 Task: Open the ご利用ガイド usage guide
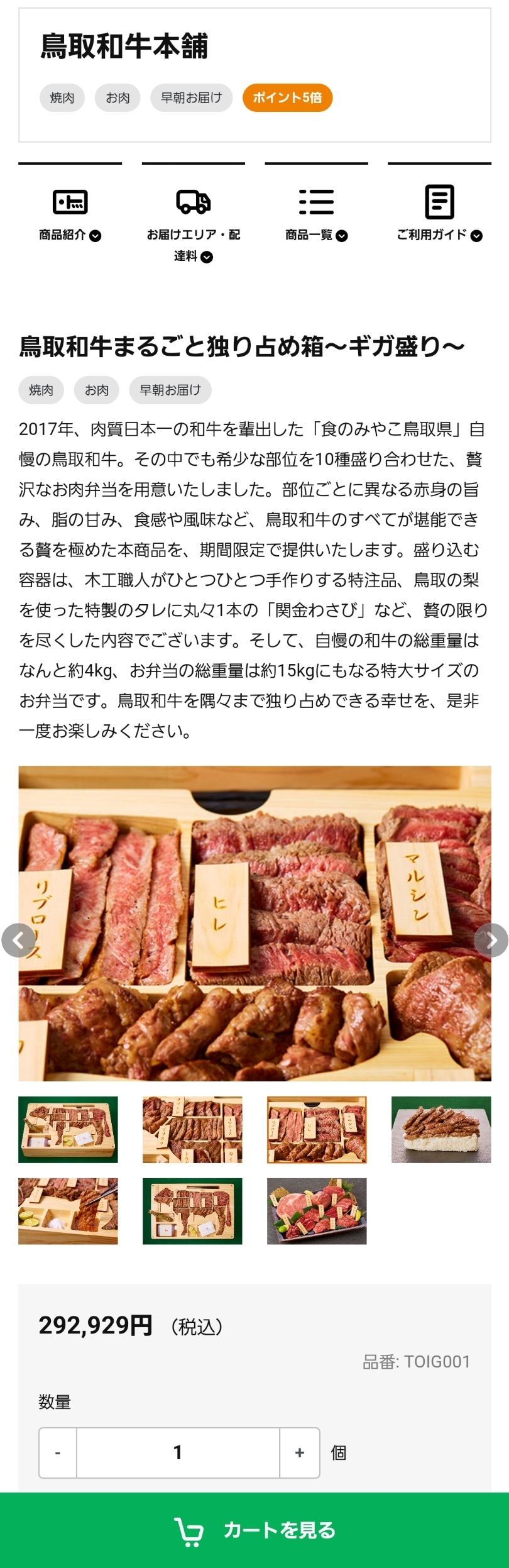point(439,216)
